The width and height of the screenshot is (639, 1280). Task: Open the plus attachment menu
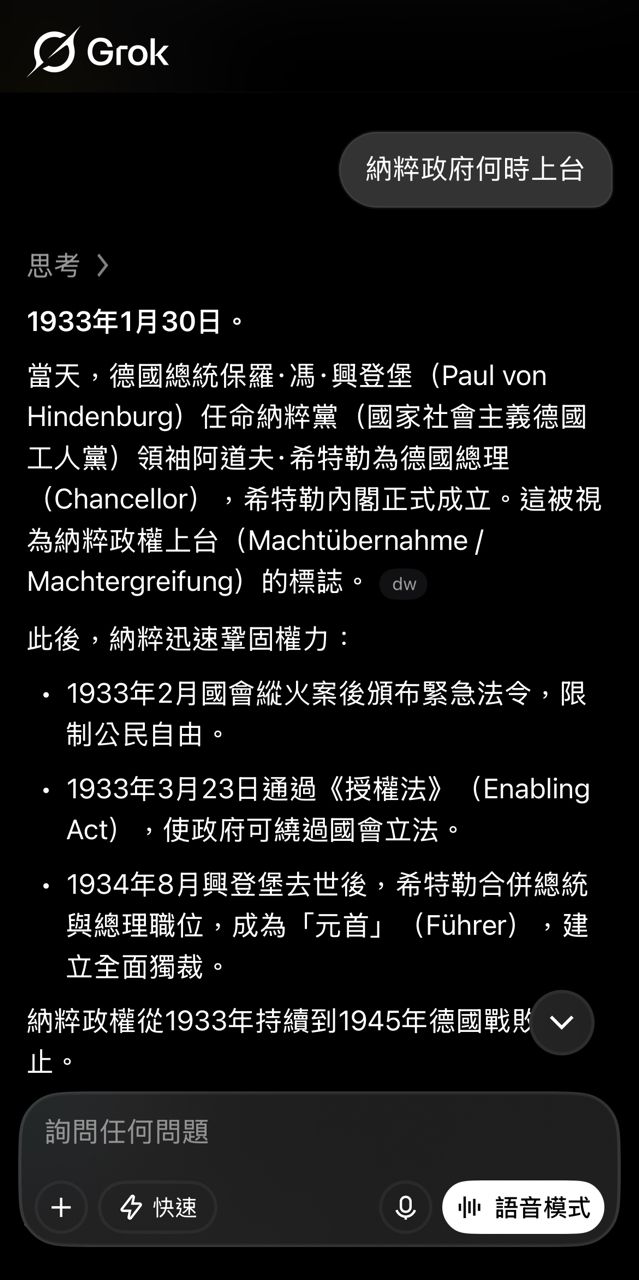tap(61, 1207)
